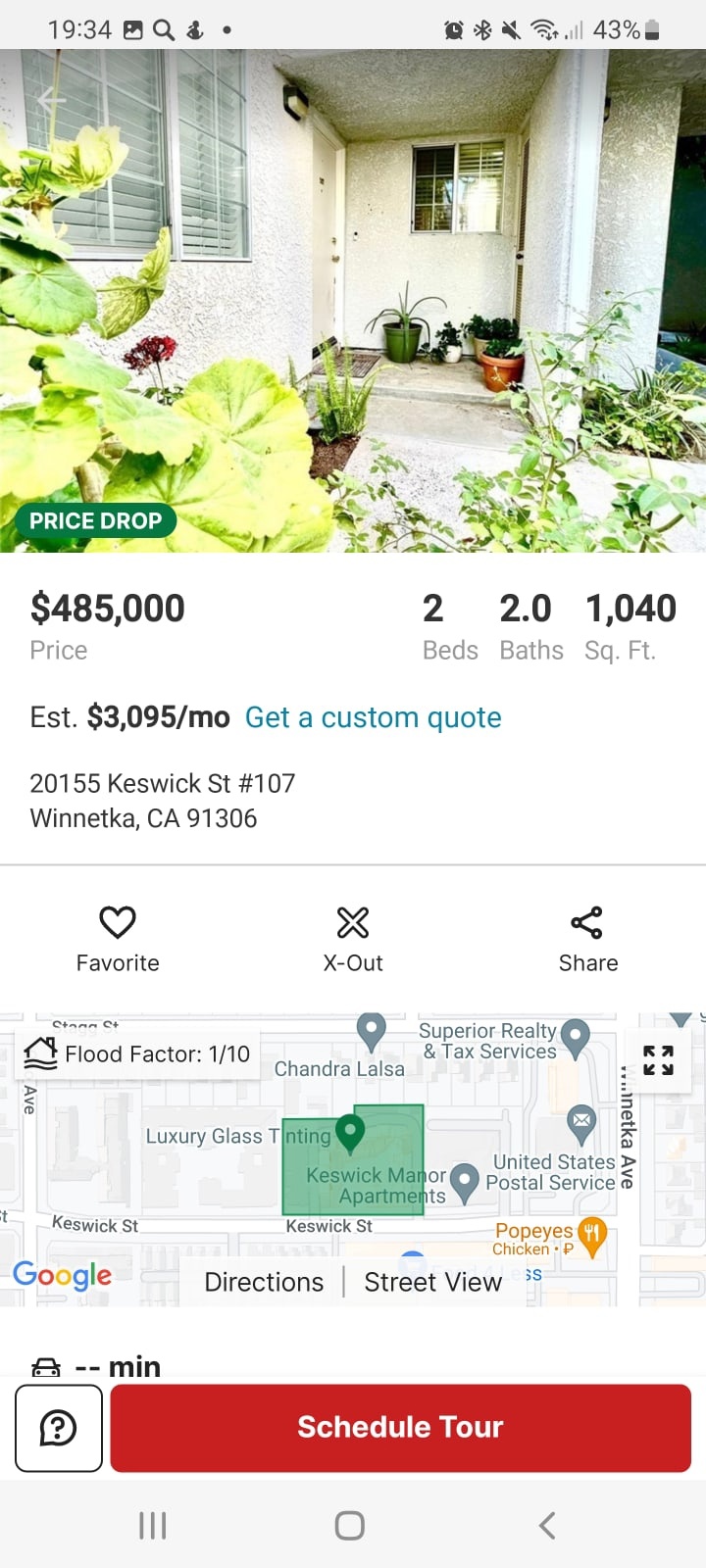This screenshot has width=706, height=1568.
Task: Tap the back arrow on the photo
Action: (51, 98)
